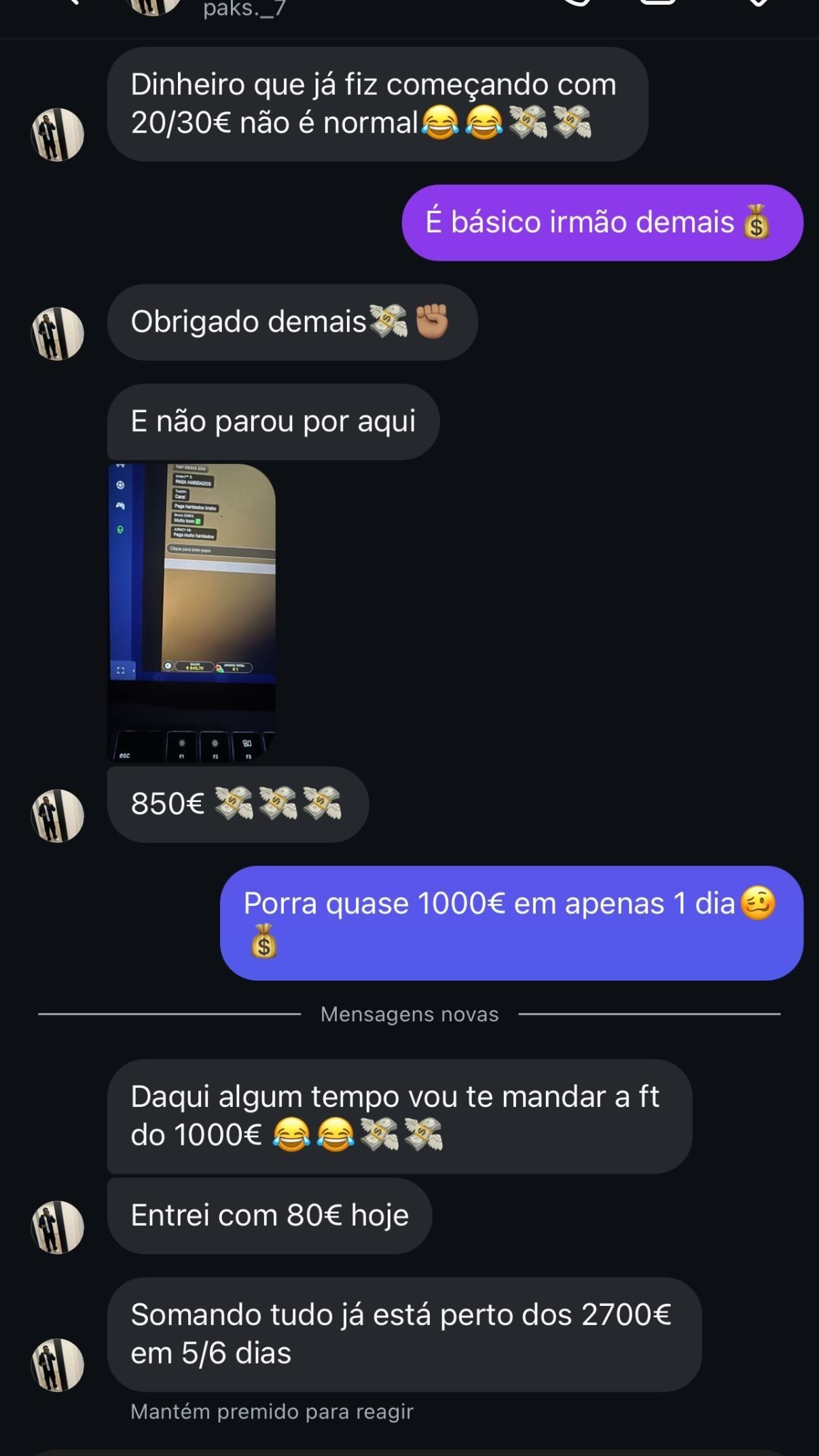
Task: Select the purple É básico irmão demais bubble
Action: [603, 224]
